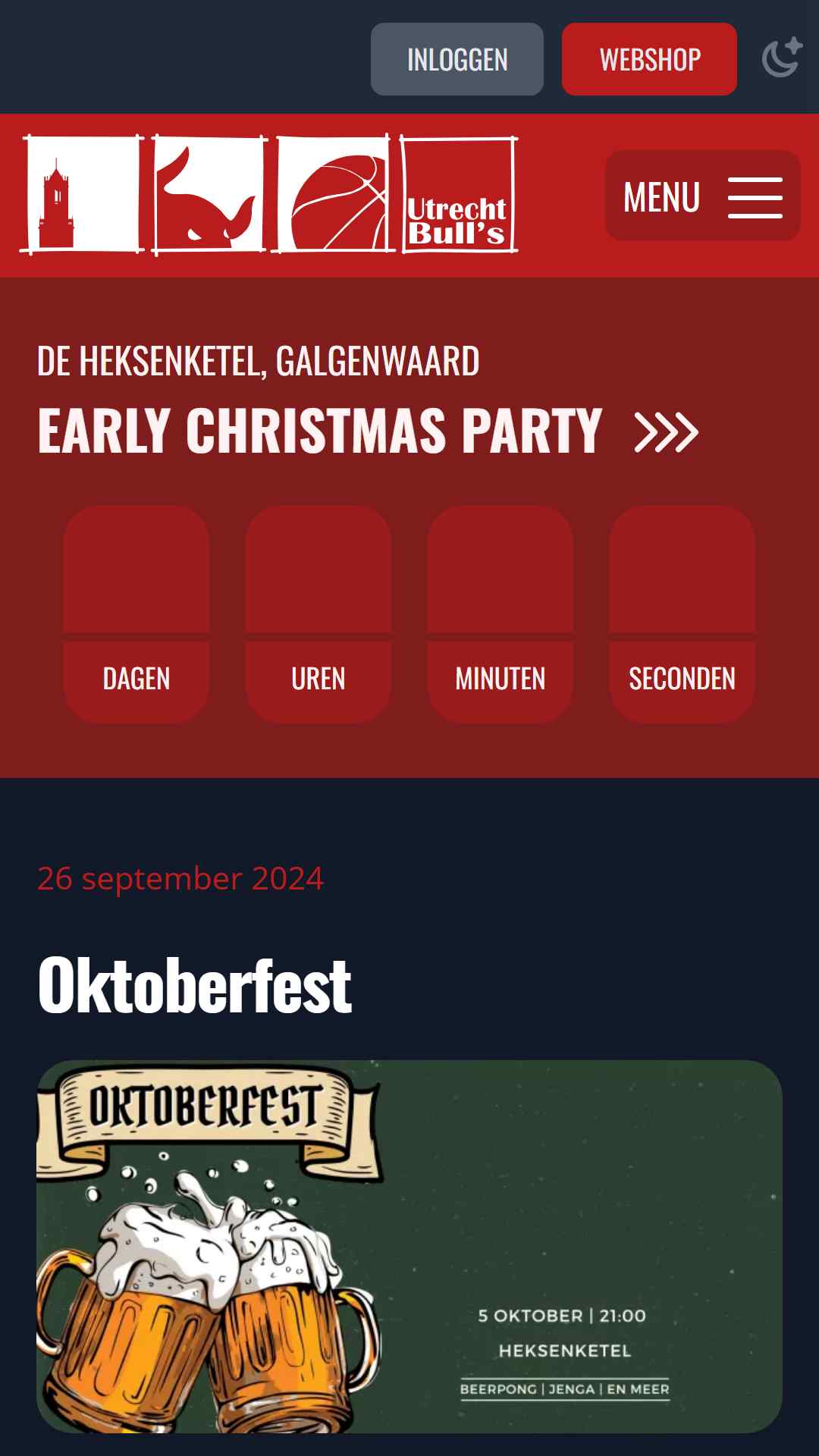Go to home via Utrecht Bull's logo
Viewport: 819px width, 1456px height.
pos(269,195)
